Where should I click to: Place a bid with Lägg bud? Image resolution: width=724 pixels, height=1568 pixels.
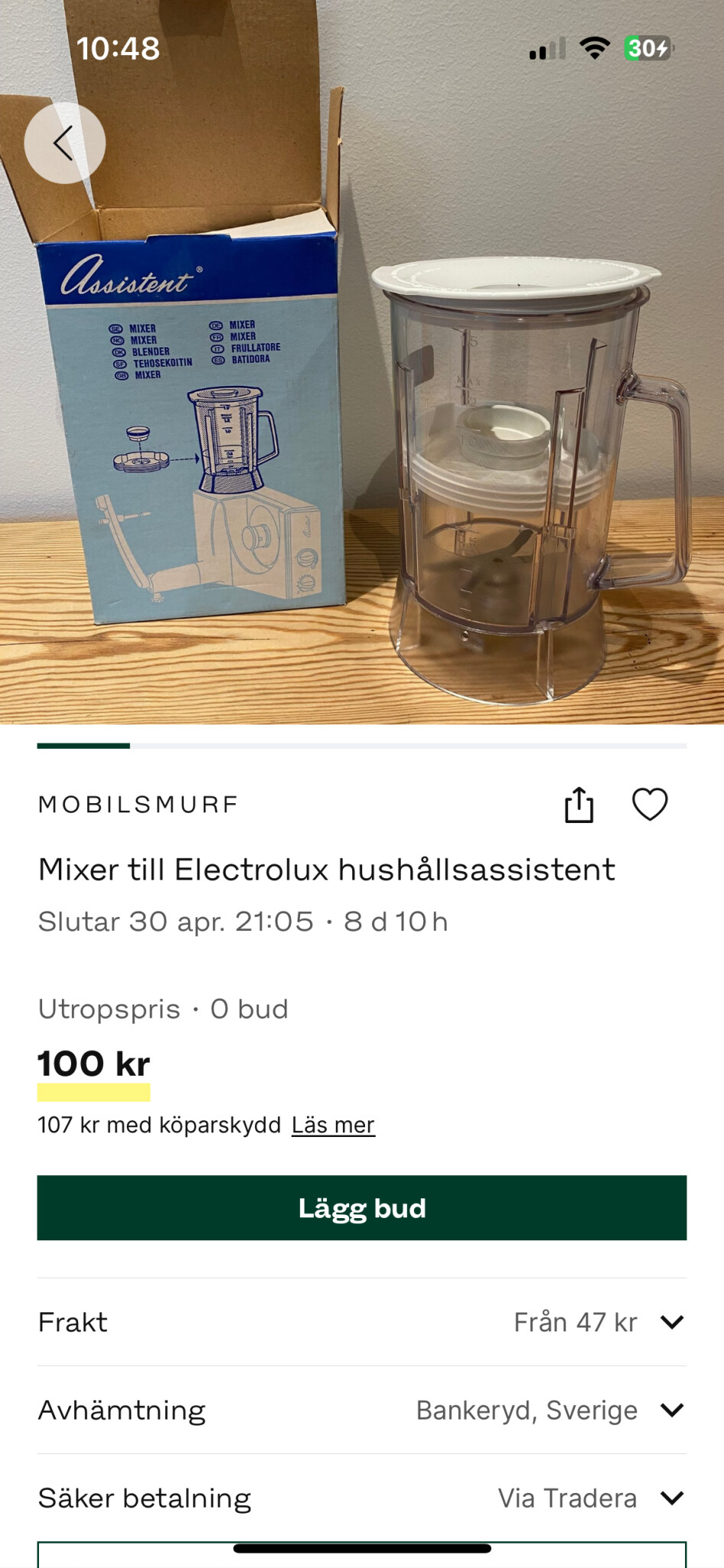tap(362, 1207)
